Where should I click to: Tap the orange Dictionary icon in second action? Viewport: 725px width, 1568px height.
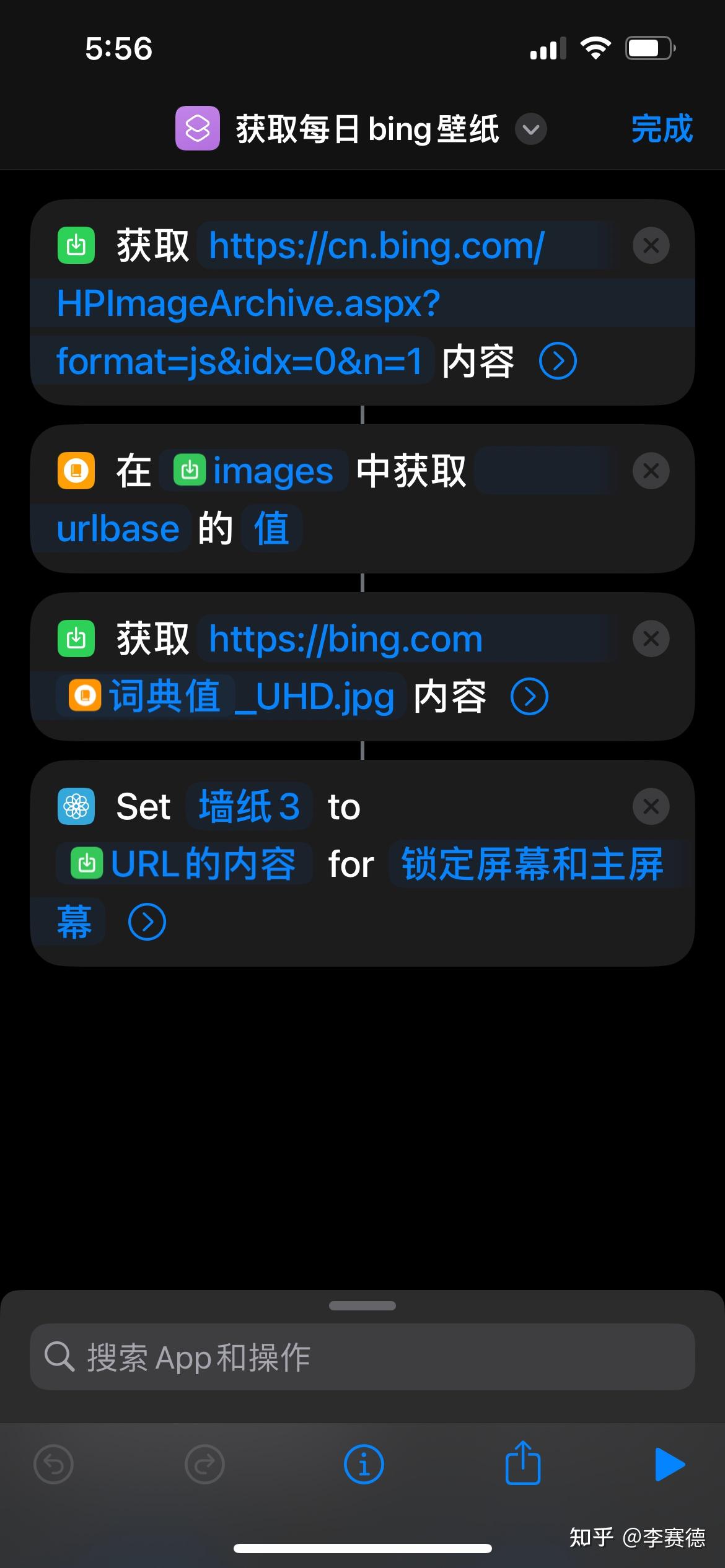(x=75, y=471)
